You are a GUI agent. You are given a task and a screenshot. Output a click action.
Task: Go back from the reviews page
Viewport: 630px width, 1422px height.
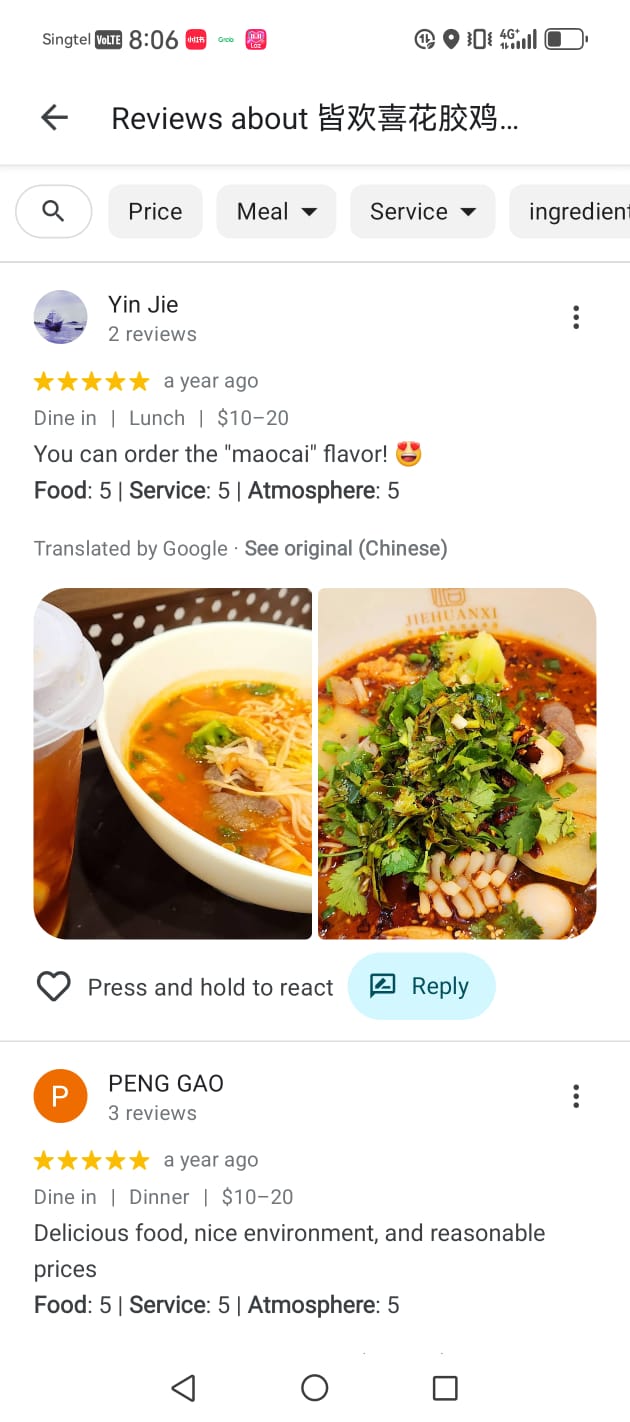pyautogui.click(x=54, y=118)
